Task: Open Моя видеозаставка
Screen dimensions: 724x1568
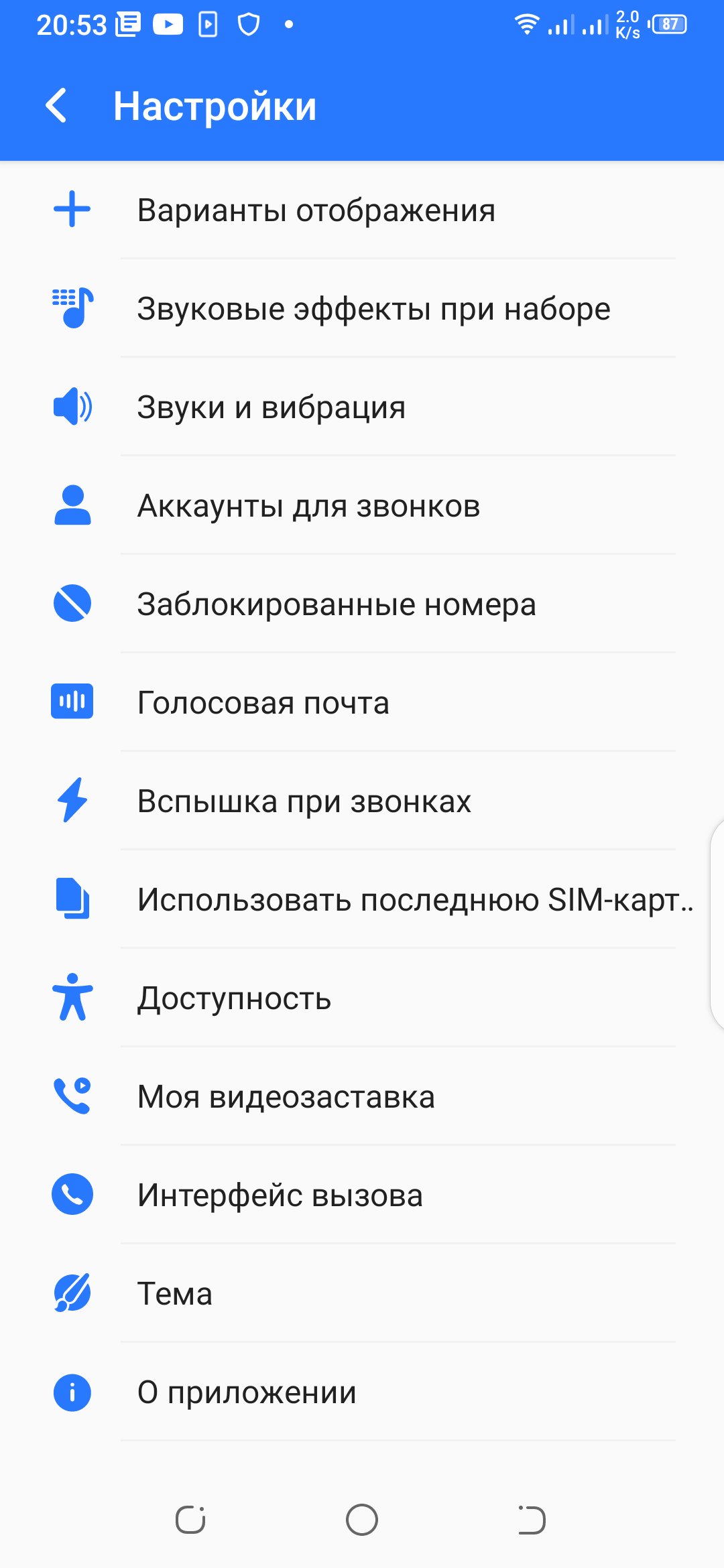Action: [362, 1097]
